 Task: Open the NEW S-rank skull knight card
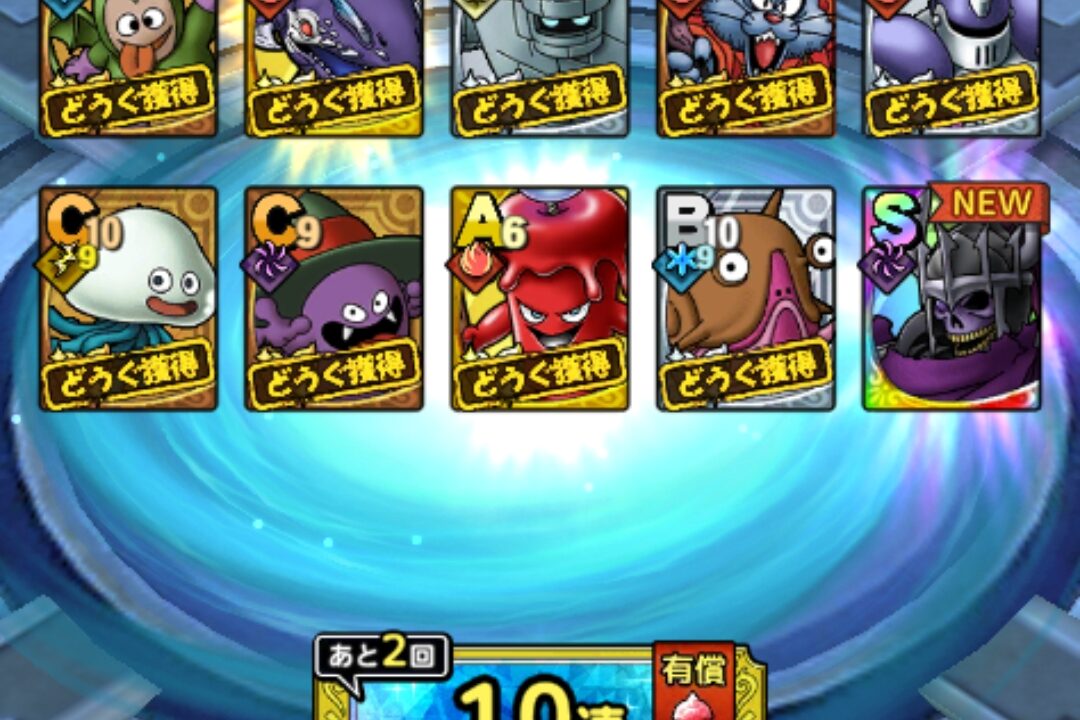(x=951, y=298)
